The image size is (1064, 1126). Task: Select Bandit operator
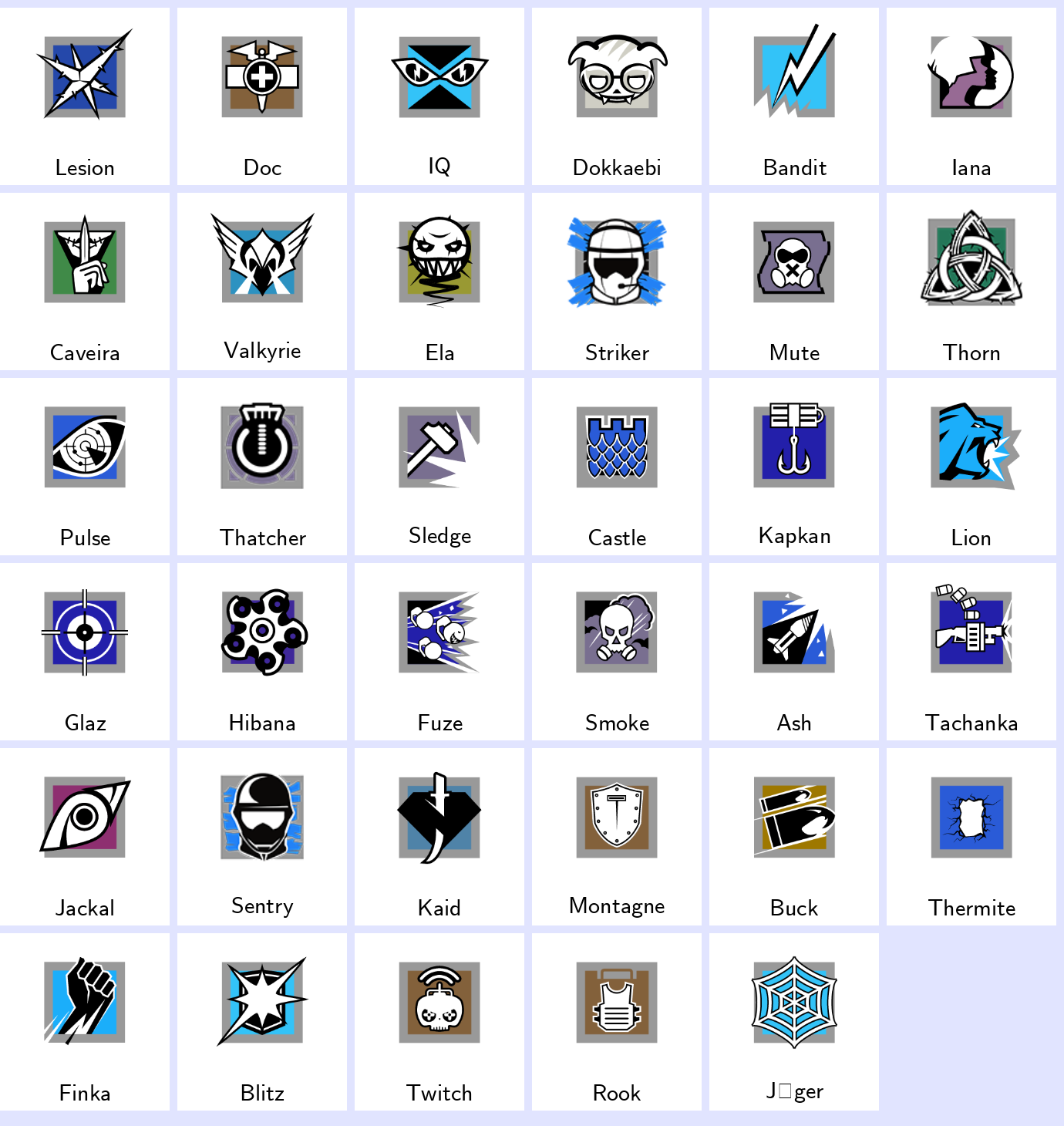[x=794, y=96]
